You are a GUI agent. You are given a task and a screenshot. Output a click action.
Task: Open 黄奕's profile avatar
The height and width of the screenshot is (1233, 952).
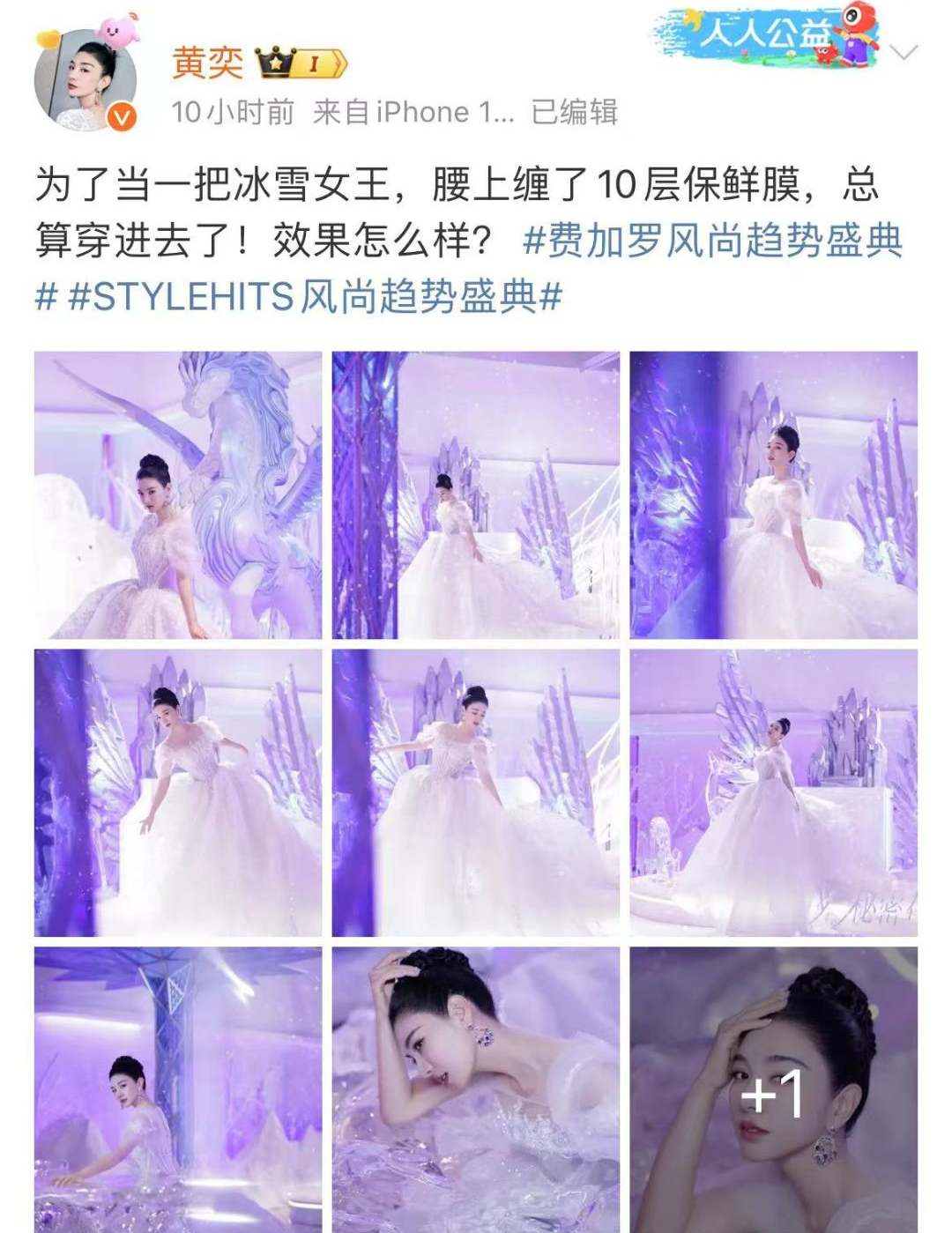[x=86, y=80]
